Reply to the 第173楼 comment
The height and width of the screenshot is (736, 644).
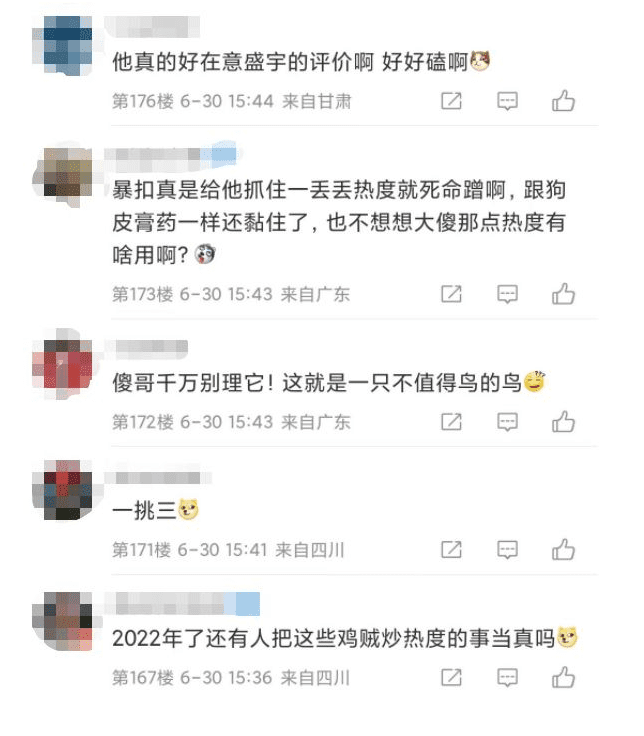(508, 294)
